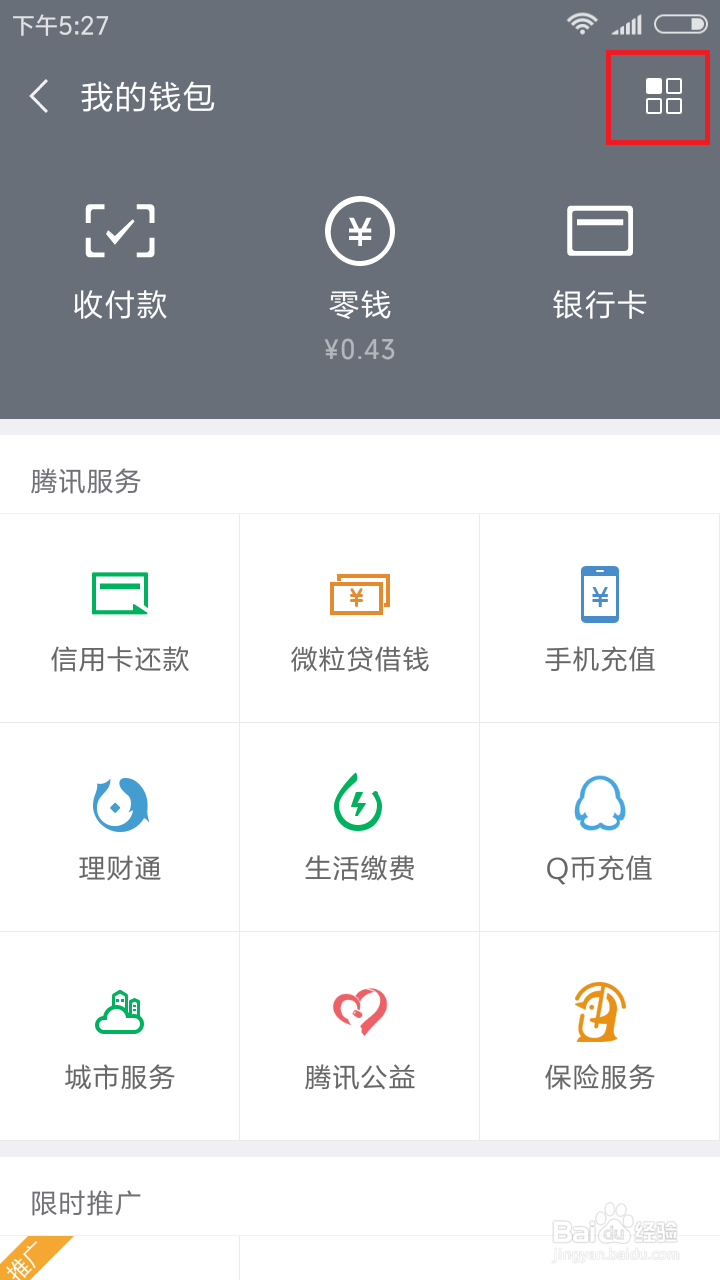Go back from 我的钱包
The width and height of the screenshot is (720, 1280).
click(40, 97)
